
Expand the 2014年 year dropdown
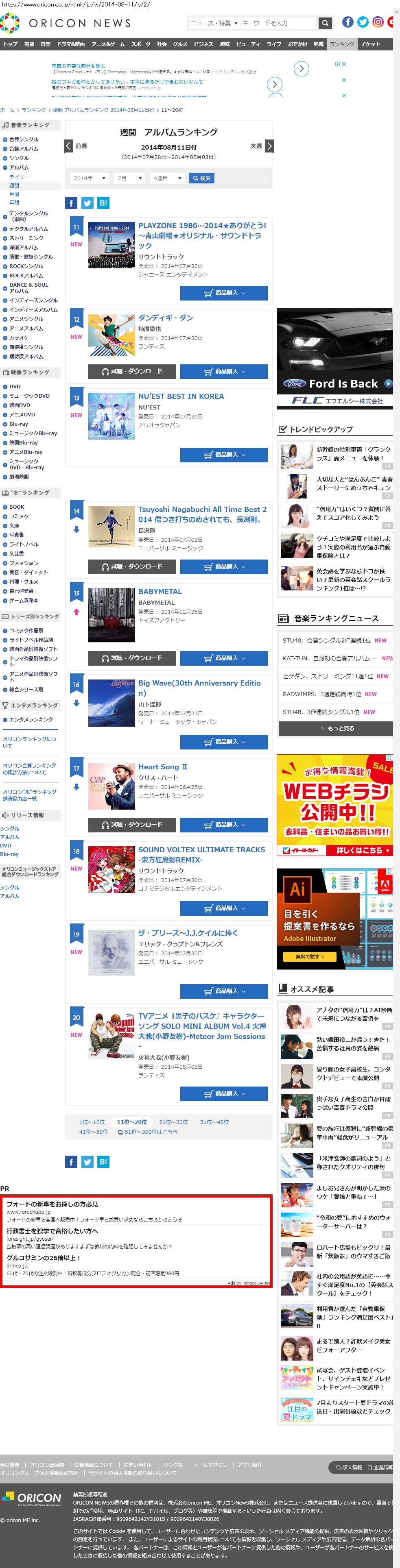coord(90,179)
